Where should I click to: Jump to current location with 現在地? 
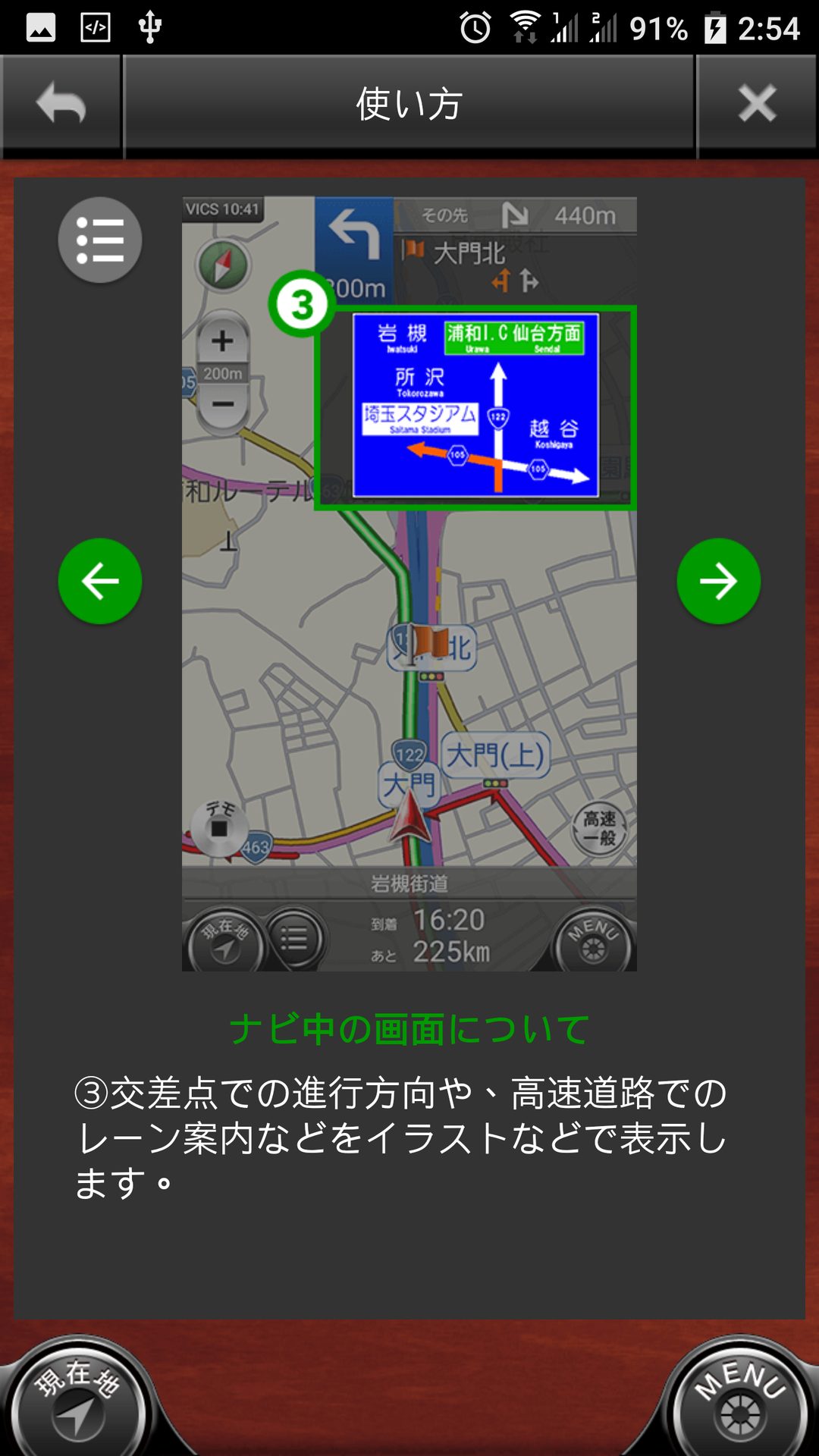coord(77,1400)
